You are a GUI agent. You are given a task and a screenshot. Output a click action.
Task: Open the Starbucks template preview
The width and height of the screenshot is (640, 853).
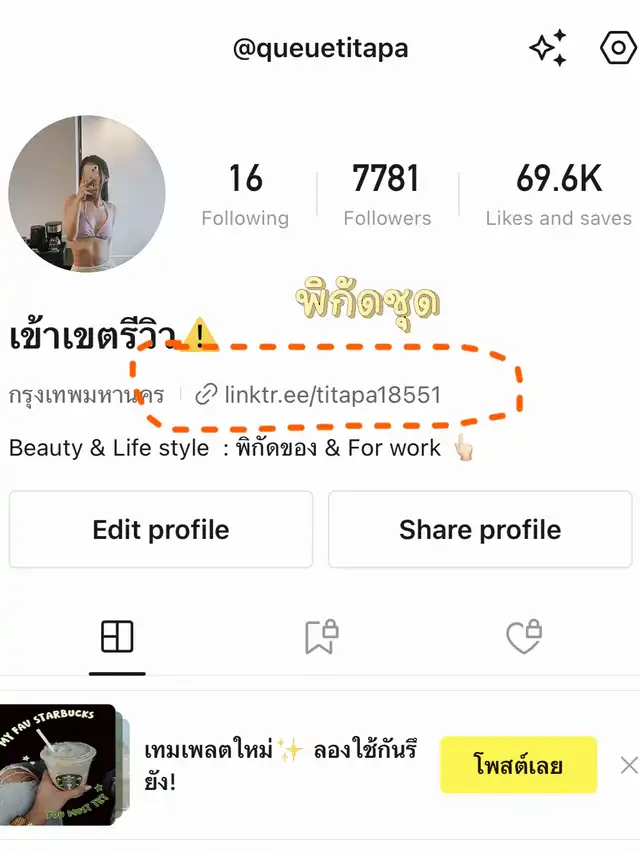62,765
